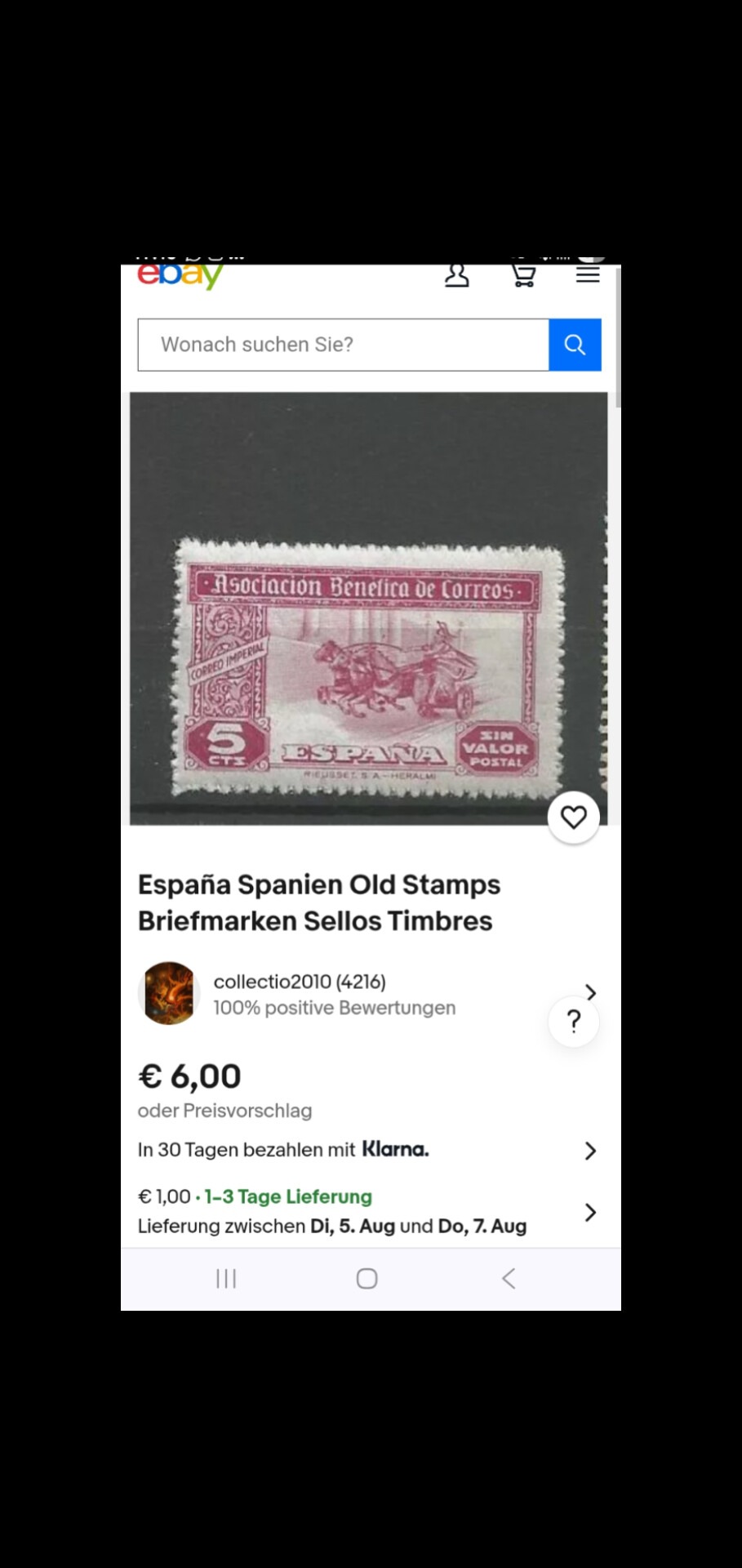Open the stamp product image

pyautogui.click(x=368, y=608)
